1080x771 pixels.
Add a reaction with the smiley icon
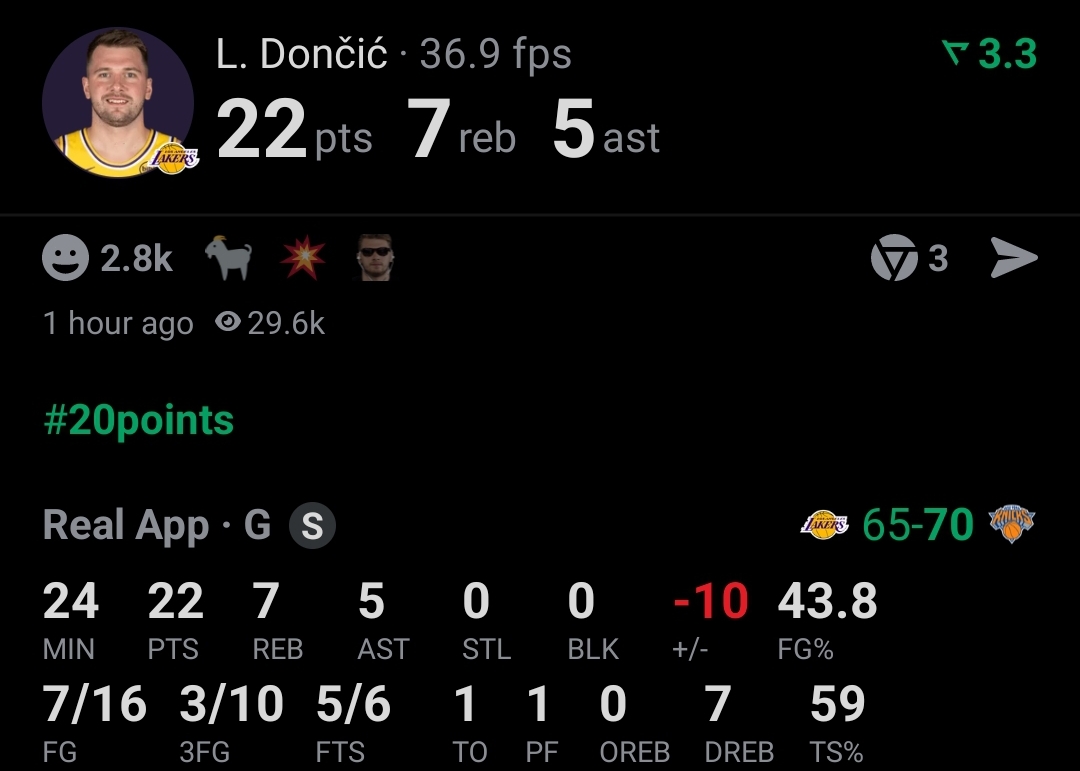[x=66, y=259]
